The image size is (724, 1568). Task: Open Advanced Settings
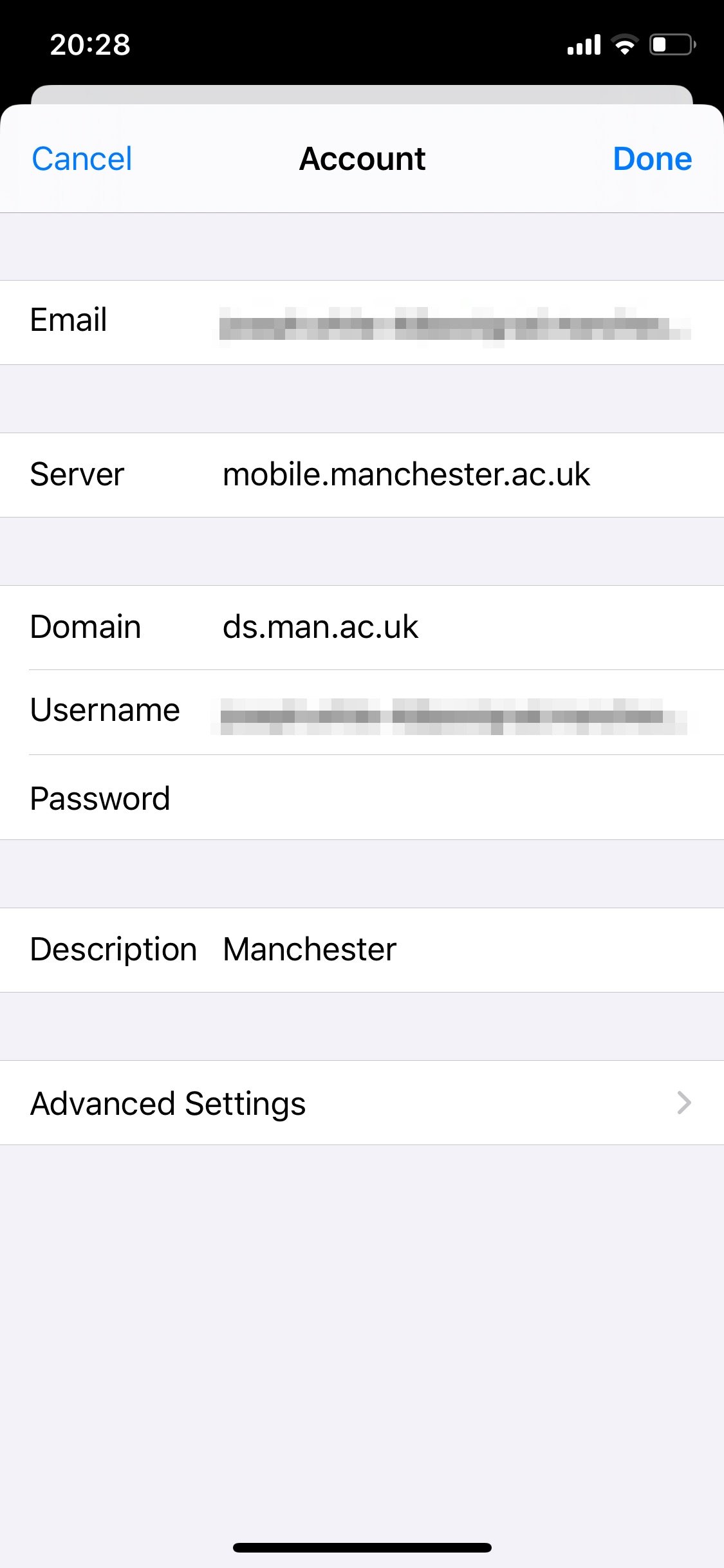[362, 1103]
